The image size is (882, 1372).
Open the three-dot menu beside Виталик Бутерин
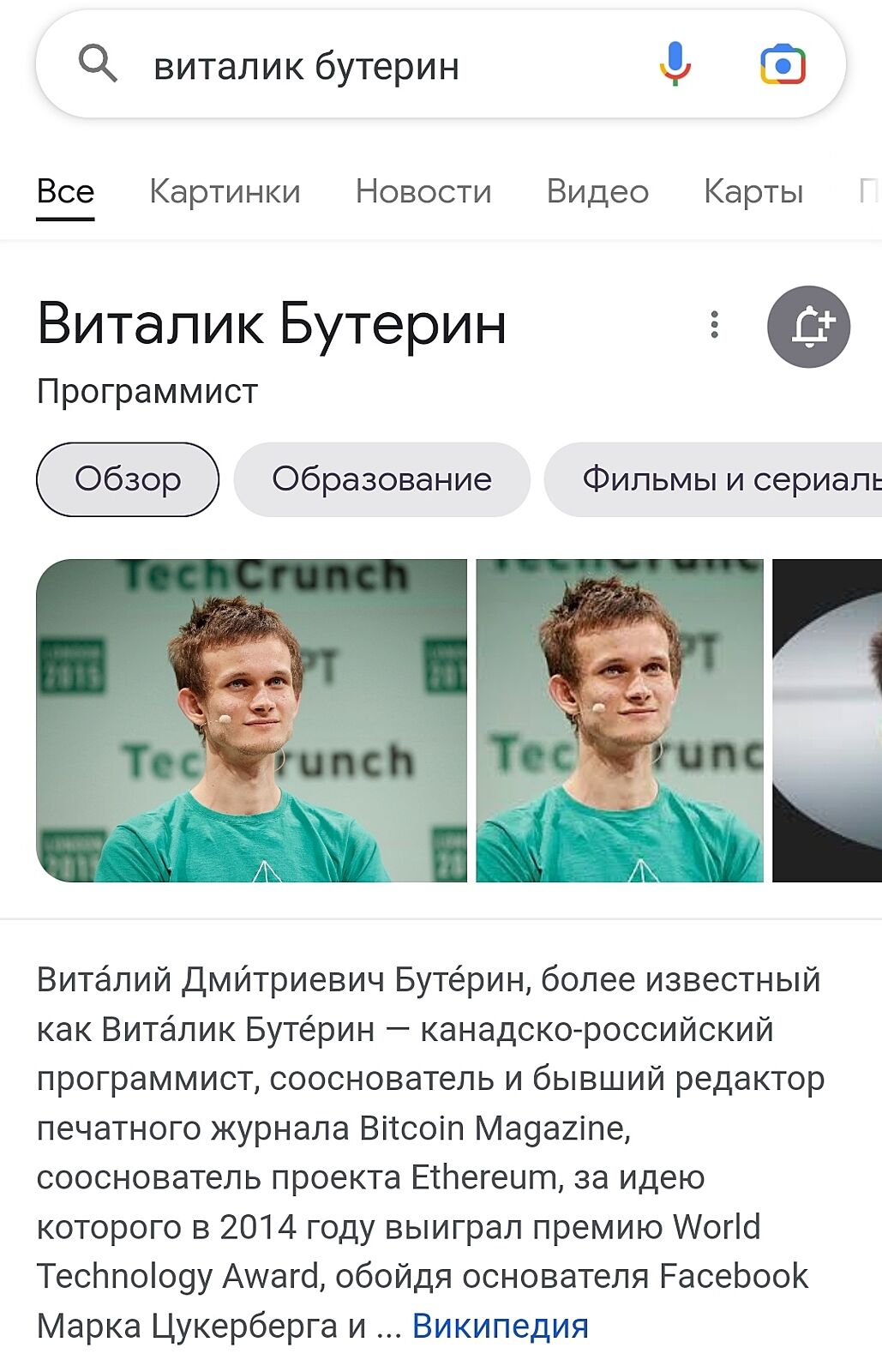click(714, 325)
